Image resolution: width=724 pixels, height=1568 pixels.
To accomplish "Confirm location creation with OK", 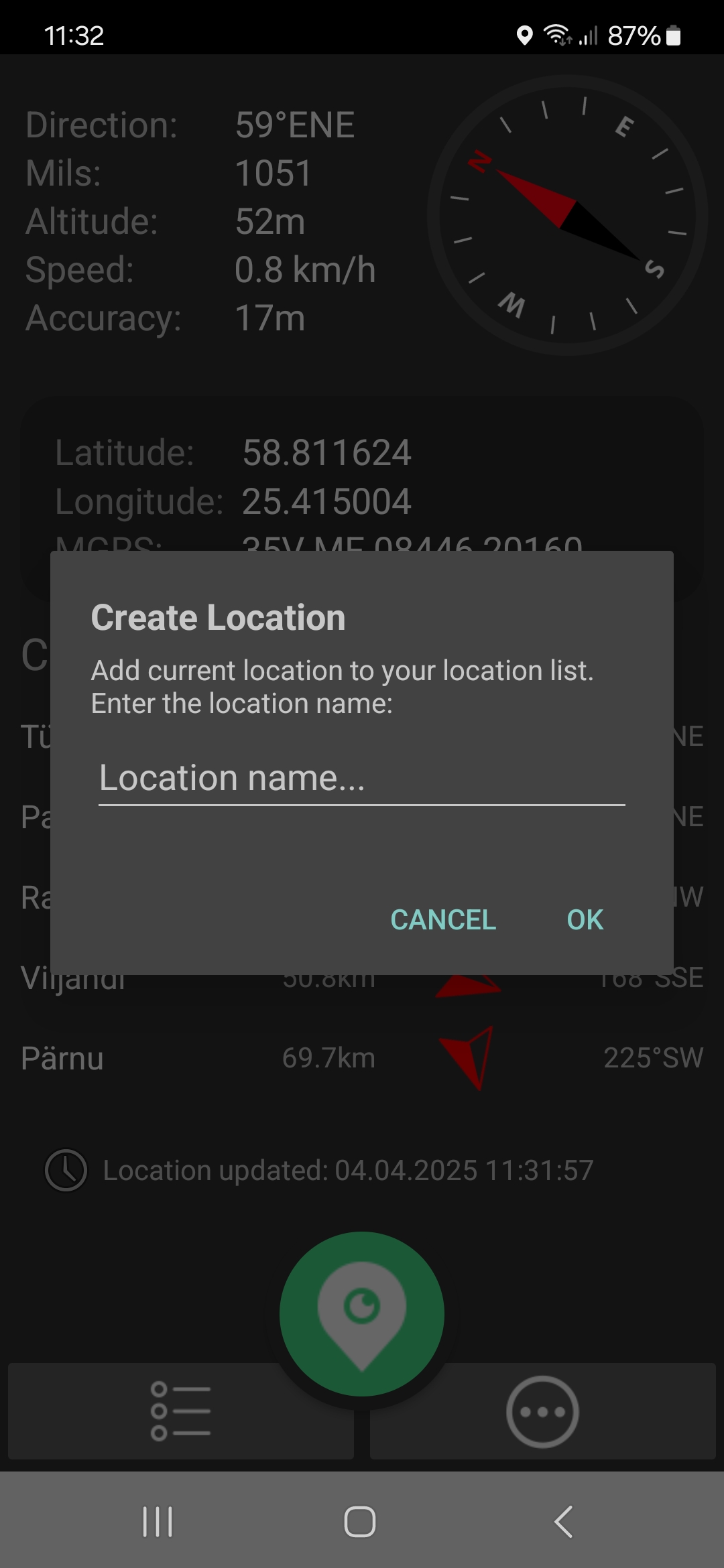I will coord(585,919).
